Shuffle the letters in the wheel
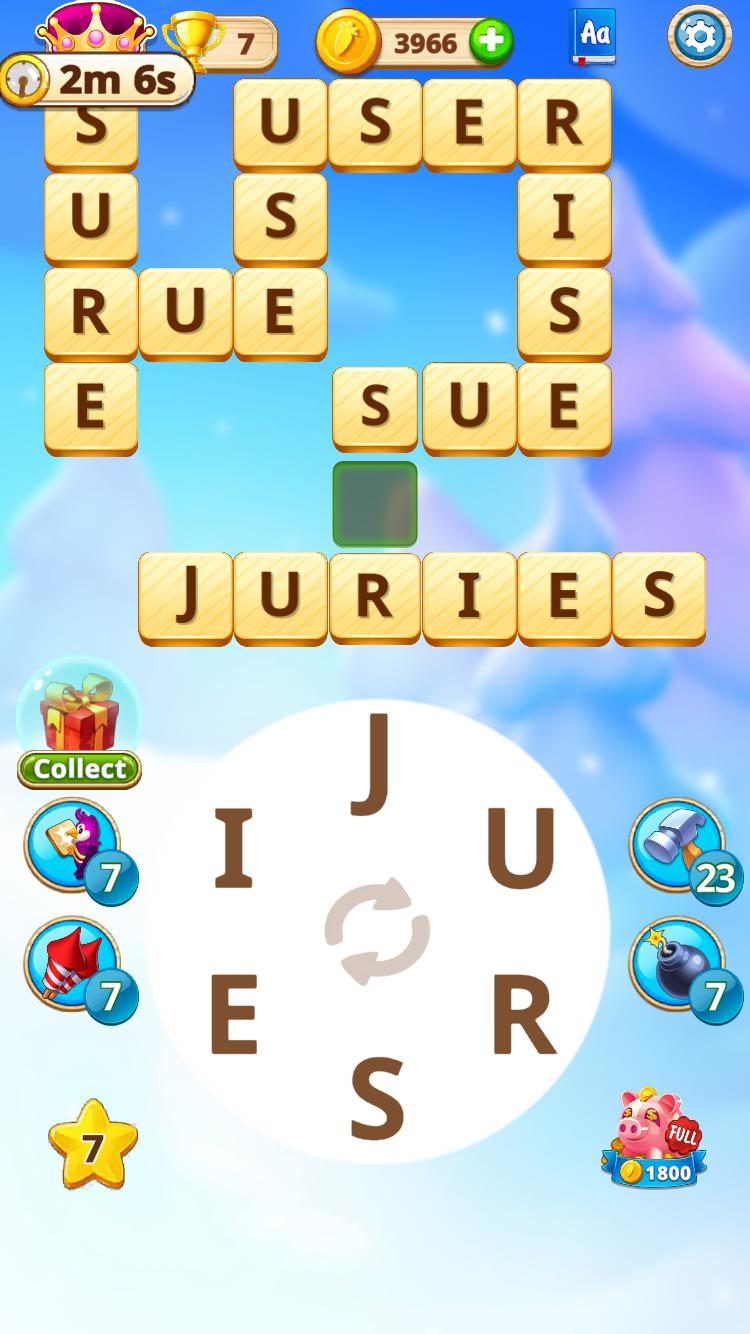This screenshot has width=750, height=1334. [377, 931]
